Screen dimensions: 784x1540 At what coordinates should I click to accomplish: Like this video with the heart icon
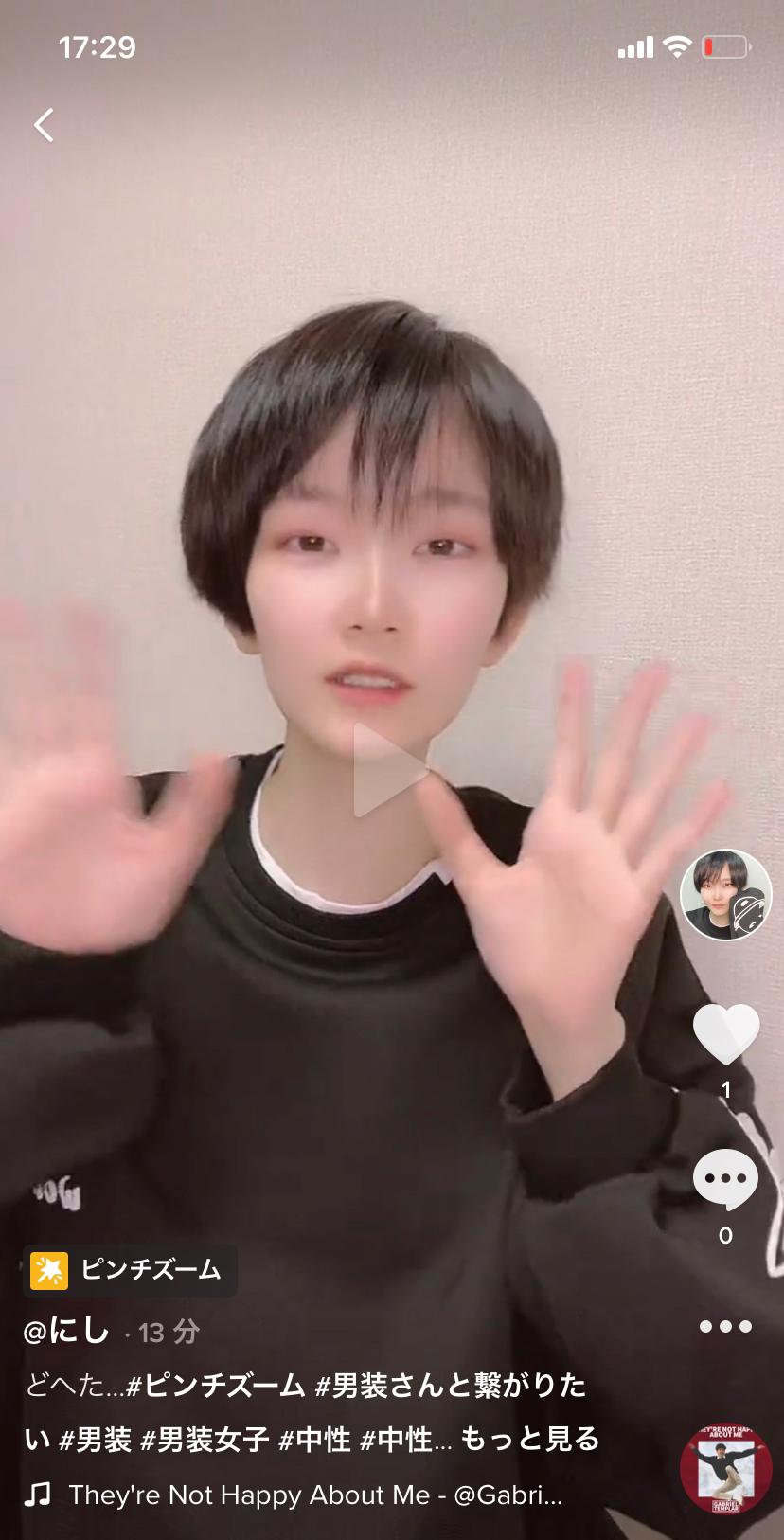click(726, 1033)
